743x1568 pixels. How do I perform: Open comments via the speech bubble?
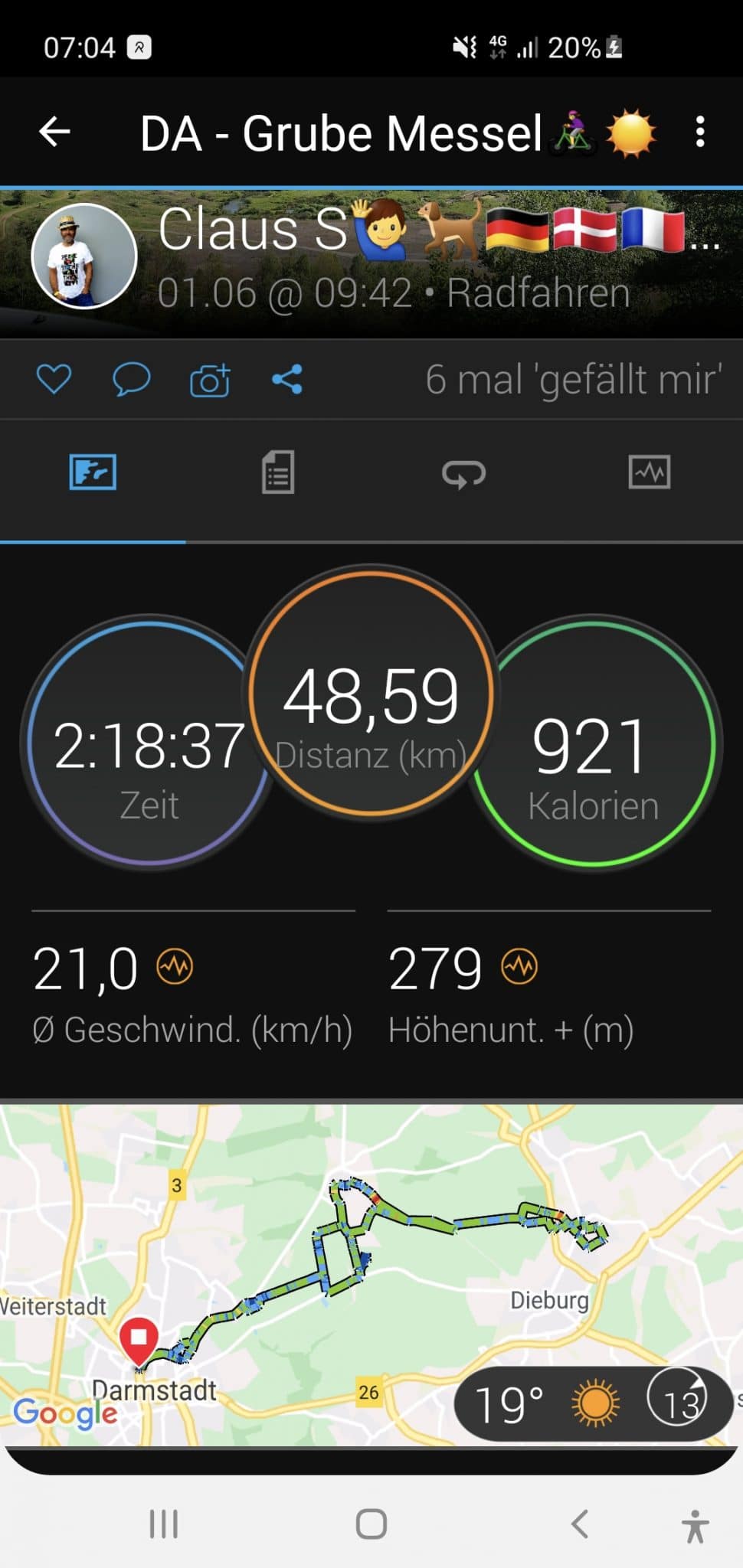132,379
